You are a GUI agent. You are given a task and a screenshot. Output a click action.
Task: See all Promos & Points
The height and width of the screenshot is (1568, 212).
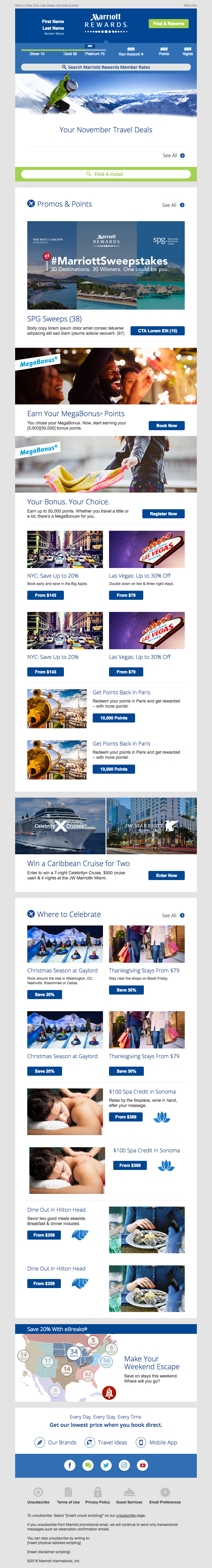(x=173, y=205)
